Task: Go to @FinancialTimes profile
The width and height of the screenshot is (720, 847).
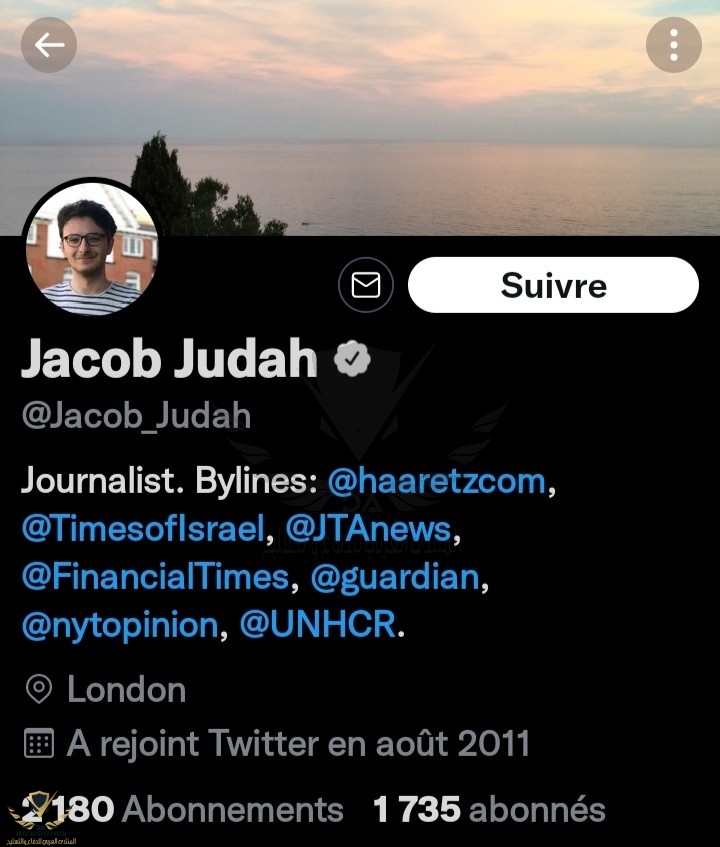Action: (155, 577)
